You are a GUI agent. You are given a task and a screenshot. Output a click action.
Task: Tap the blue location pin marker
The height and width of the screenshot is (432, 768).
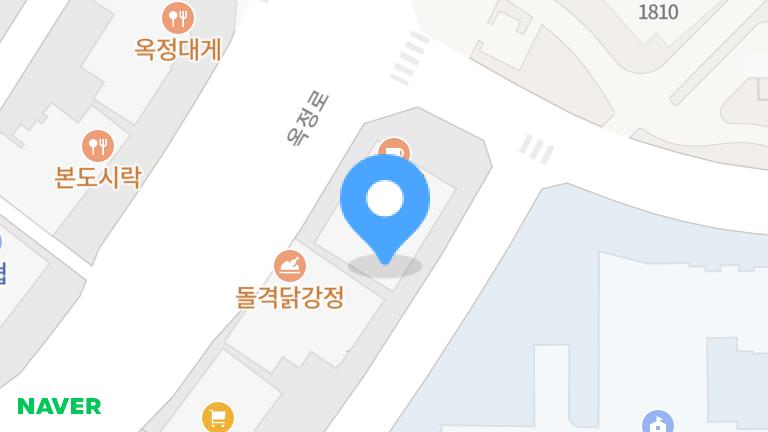385,203
